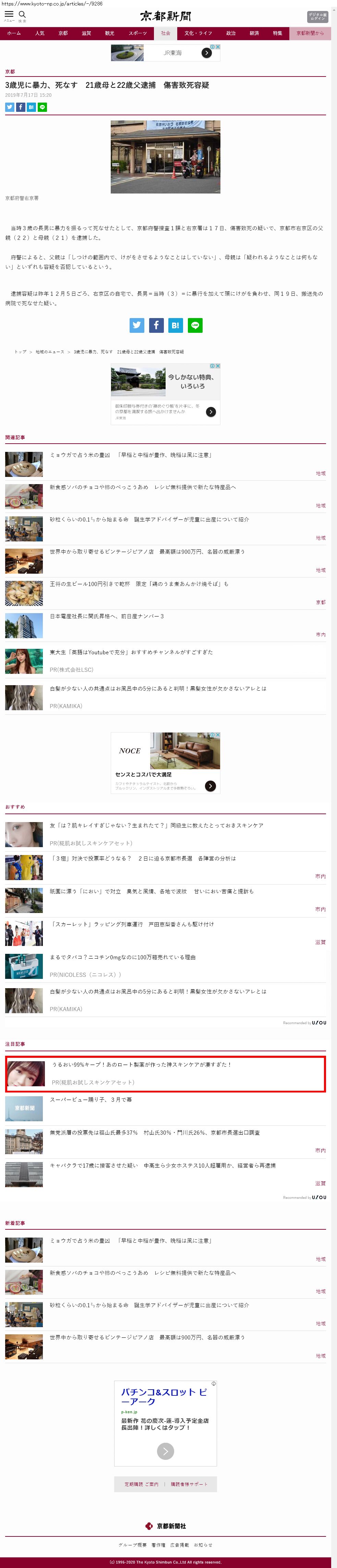Open the 日本電産社長に関氏昇格へ story
Viewport: 337px width, 1568px height.
tap(107, 616)
